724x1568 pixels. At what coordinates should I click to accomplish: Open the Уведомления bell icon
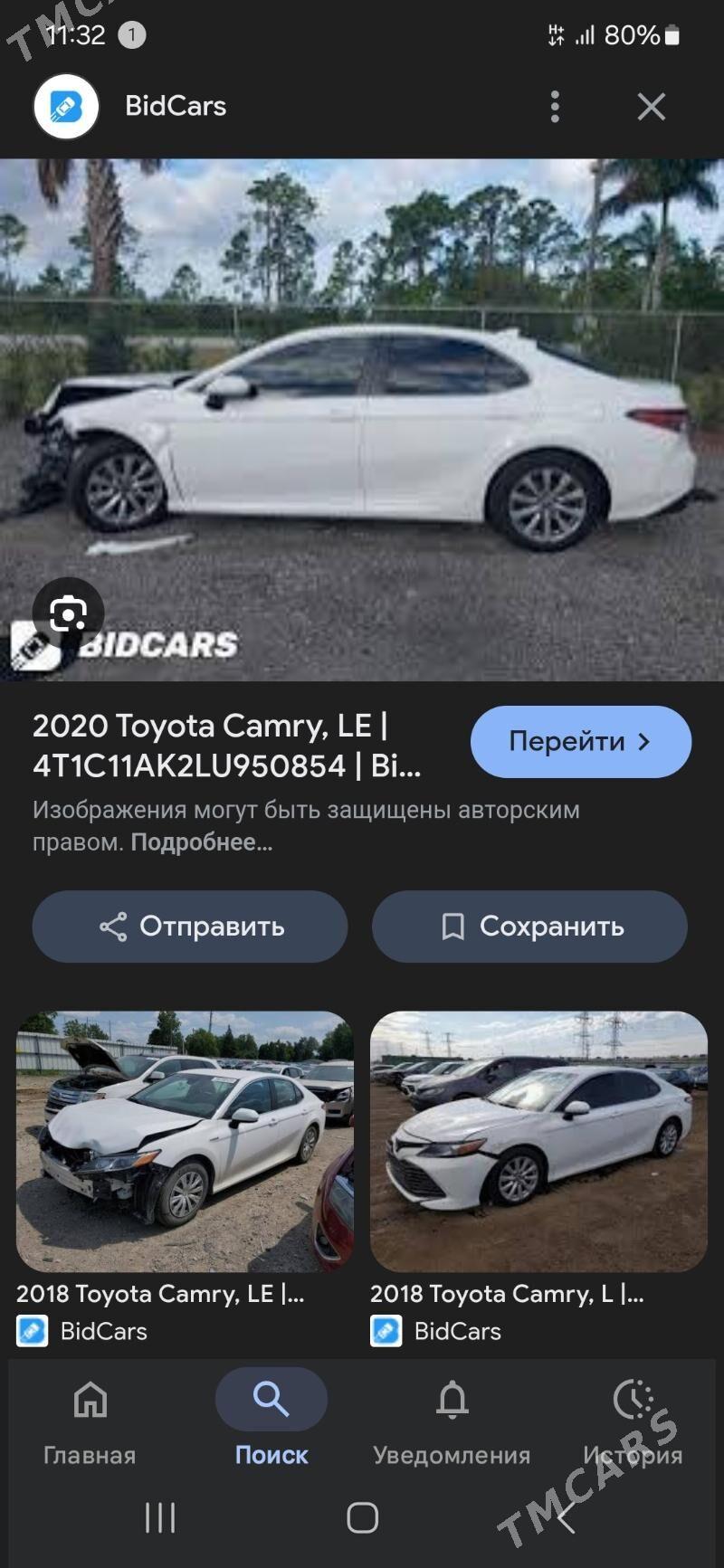click(x=451, y=1398)
